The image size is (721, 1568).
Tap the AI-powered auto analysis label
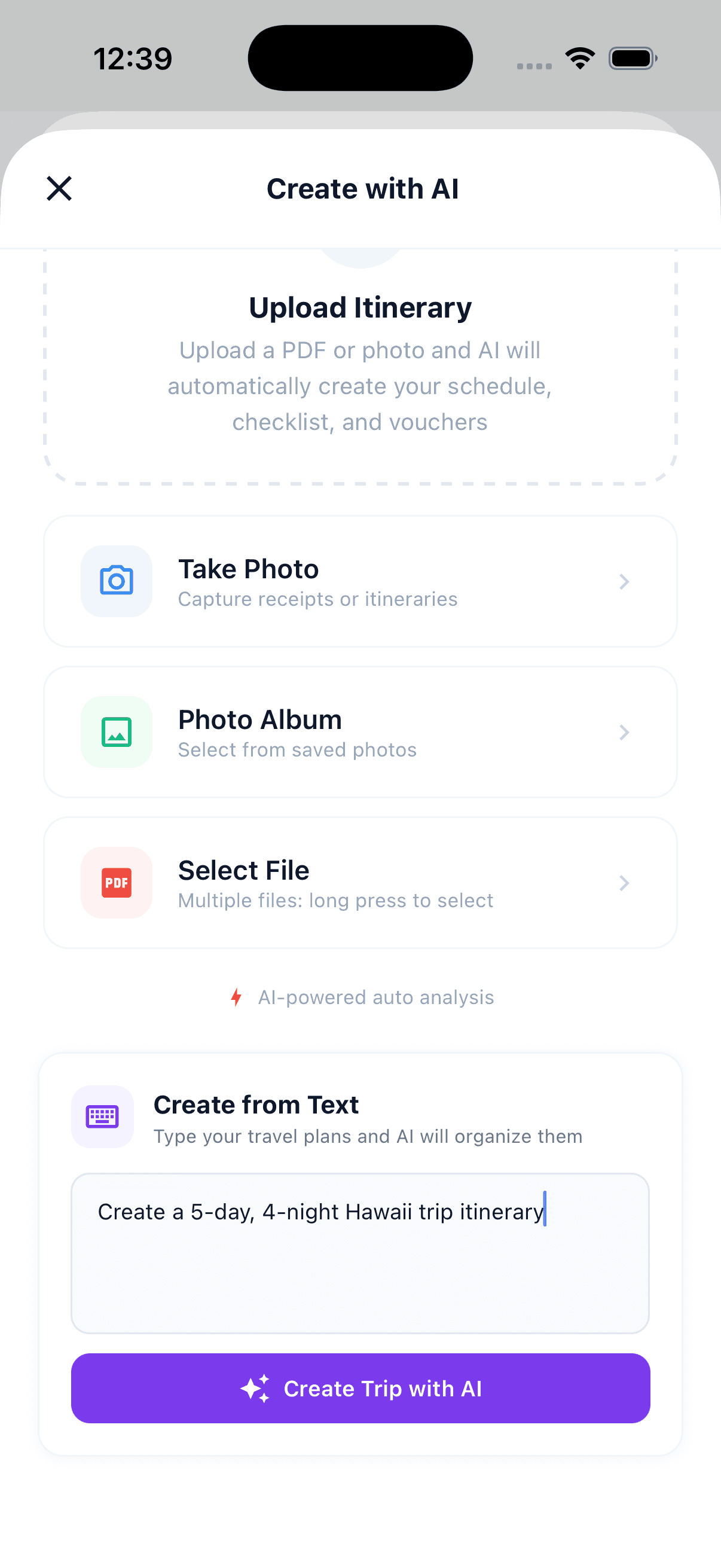[375, 997]
